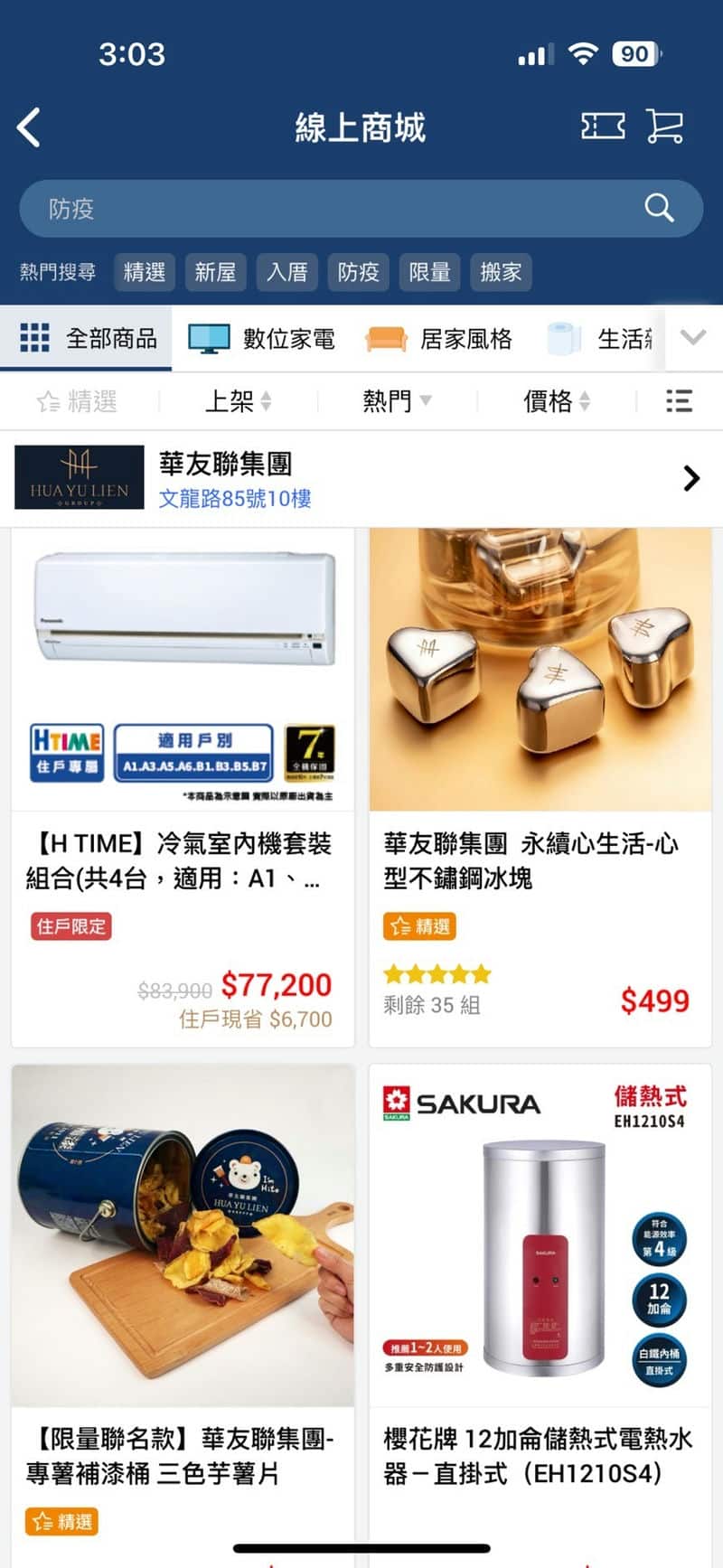The width and height of the screenshot is (723, 1568).
Task: Go back using the top-left arrow
Action: pos(29,127)
